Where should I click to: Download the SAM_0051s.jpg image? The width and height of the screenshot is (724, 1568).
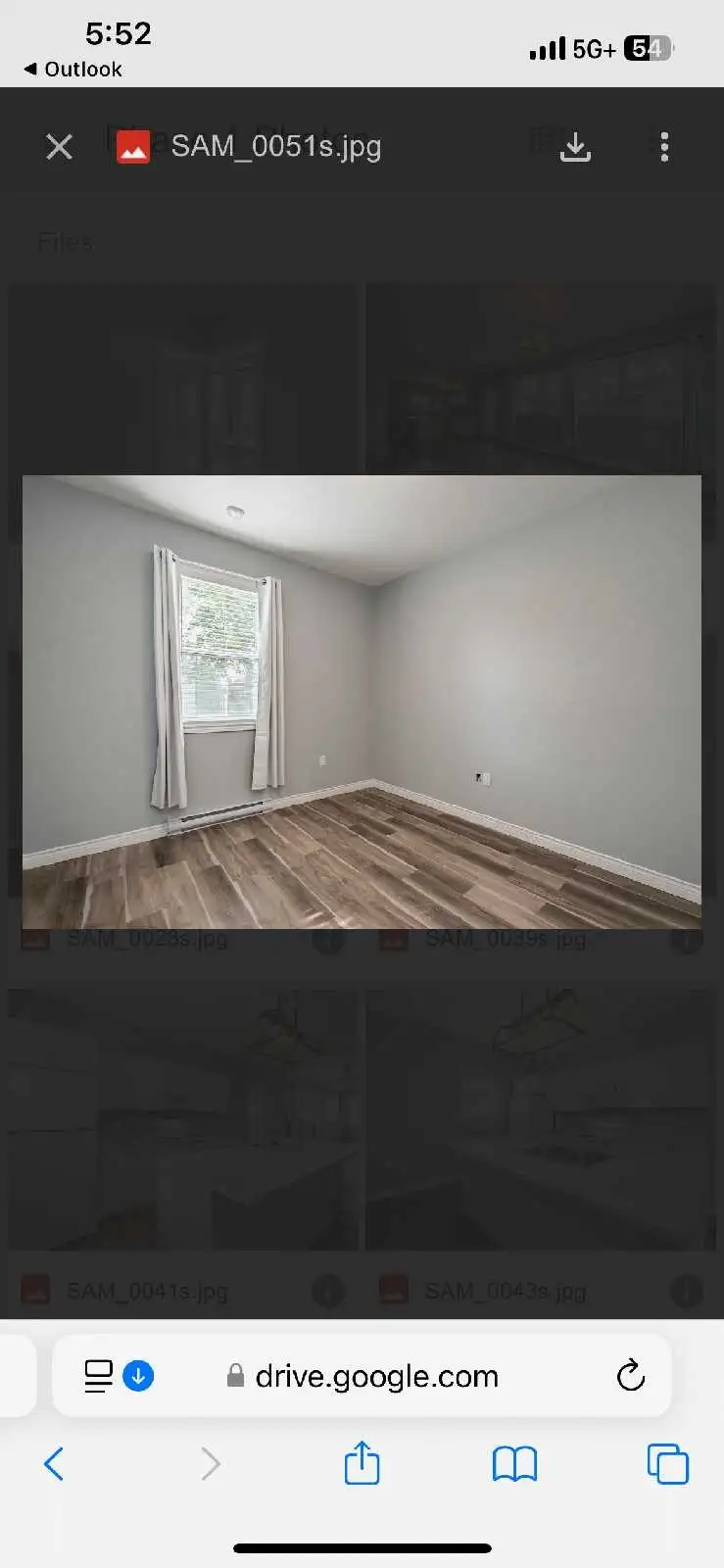(575, 147)
